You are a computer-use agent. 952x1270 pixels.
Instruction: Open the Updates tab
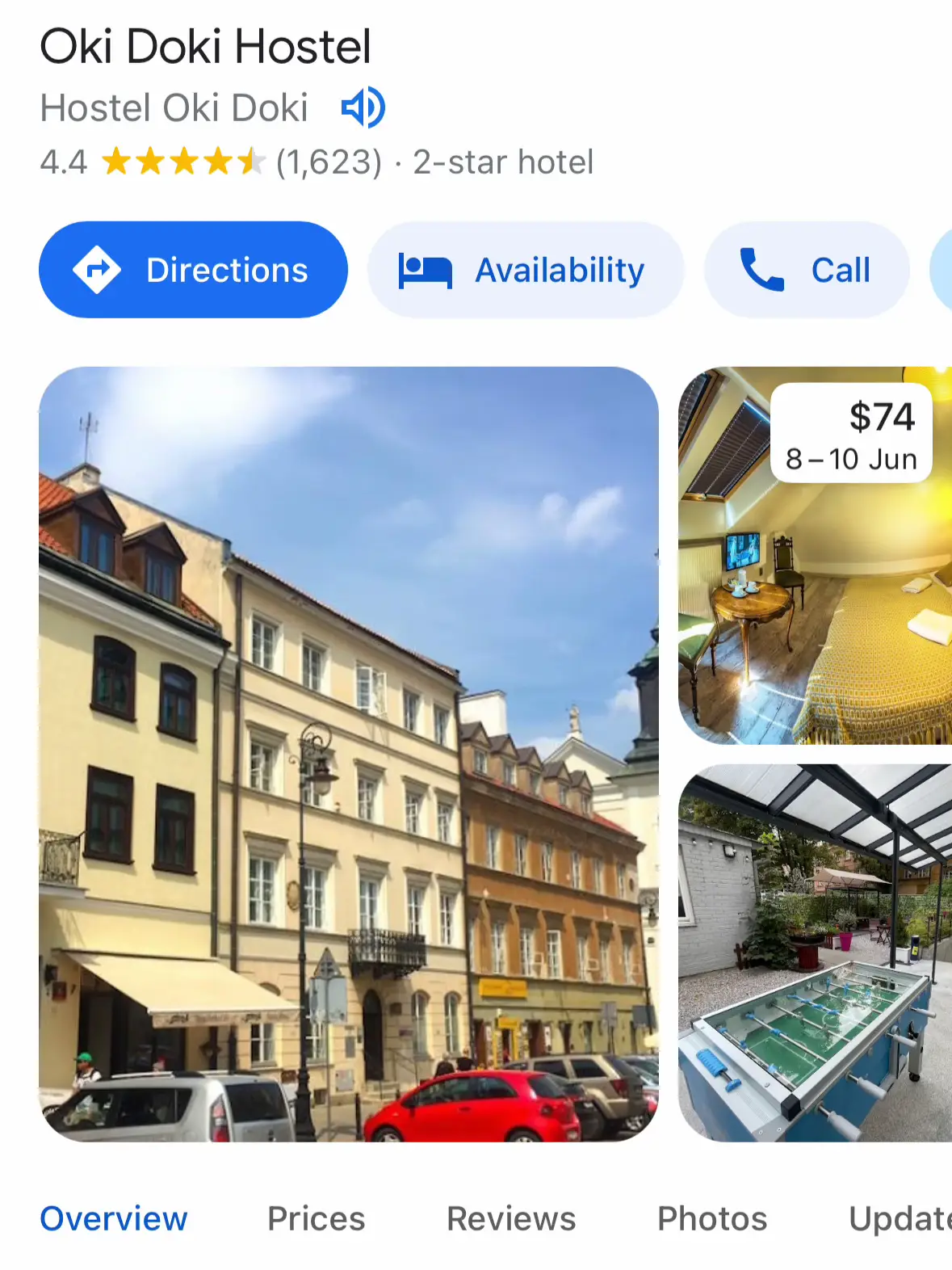pyautogui.click(x=899, y=1218)
